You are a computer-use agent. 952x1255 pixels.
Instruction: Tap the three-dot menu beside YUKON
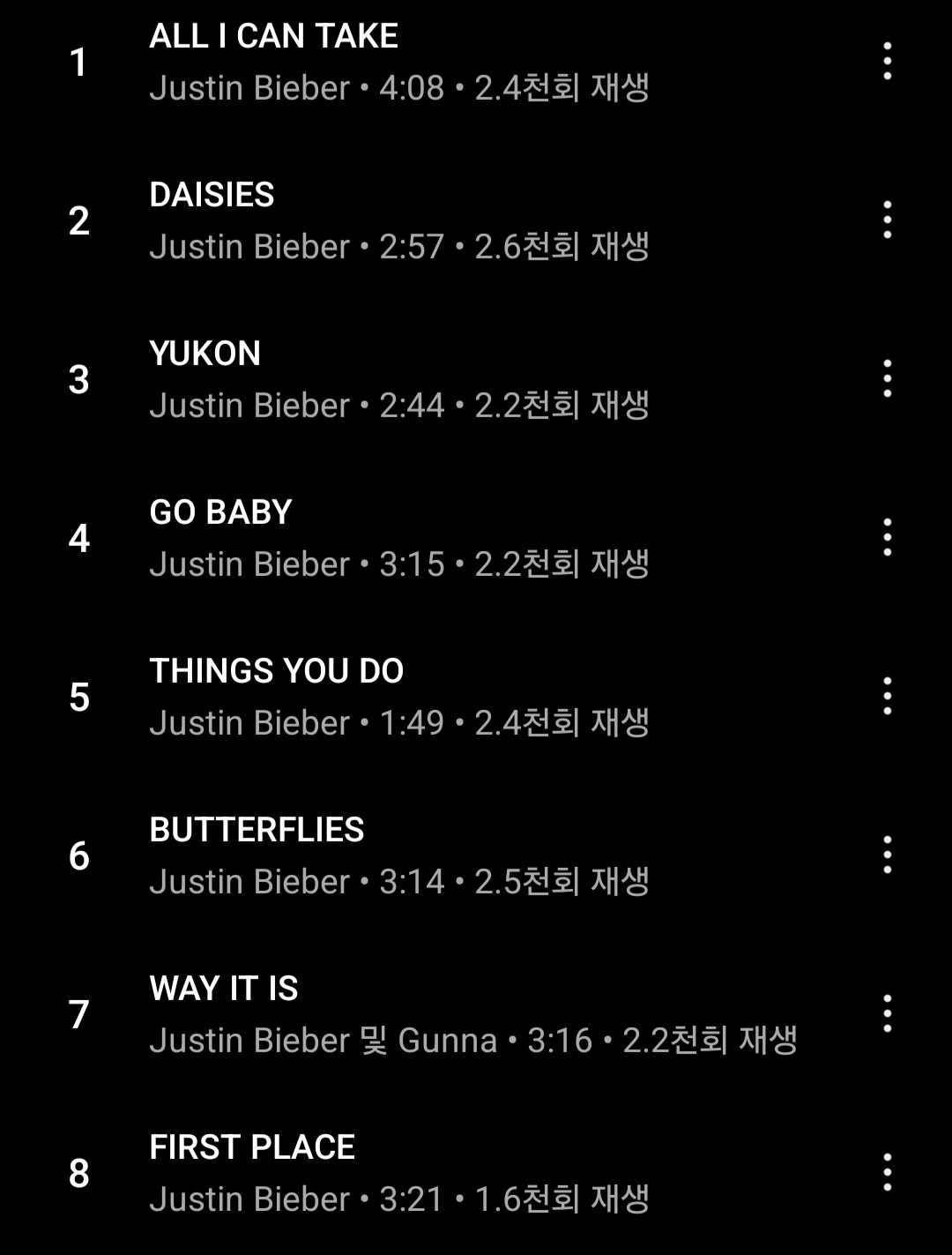pyautogui.click(x=887, y=379)
